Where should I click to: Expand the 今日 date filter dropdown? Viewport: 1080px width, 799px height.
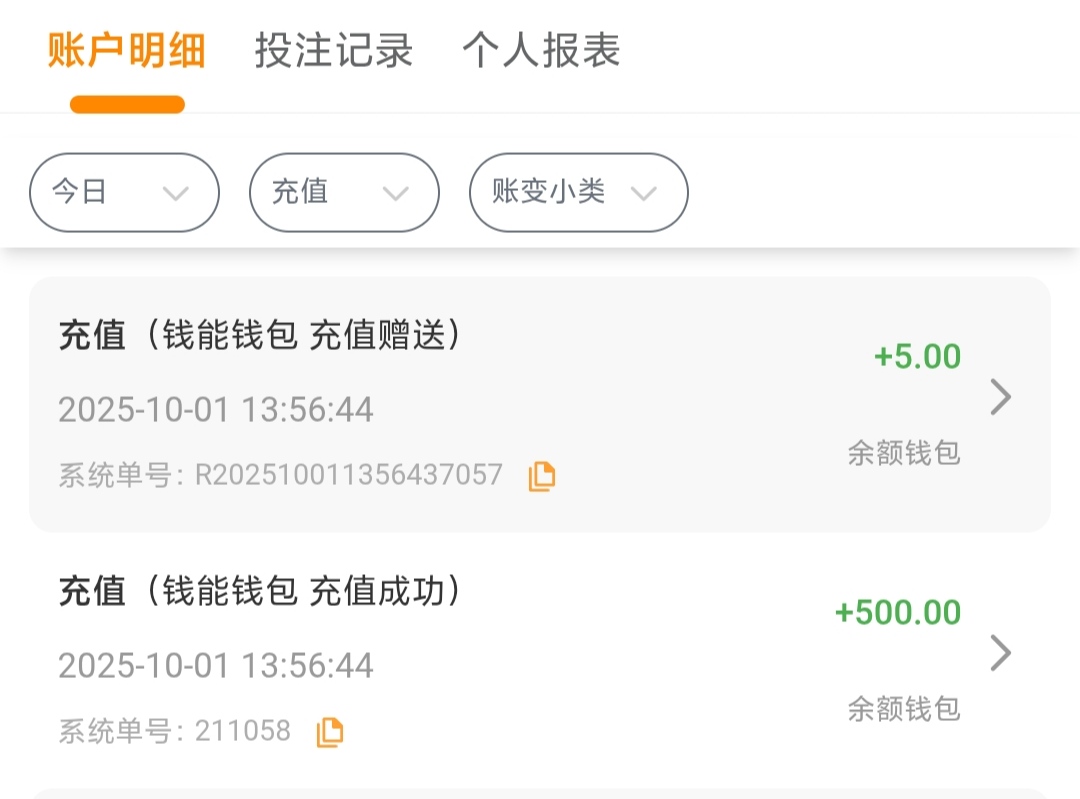124,193
